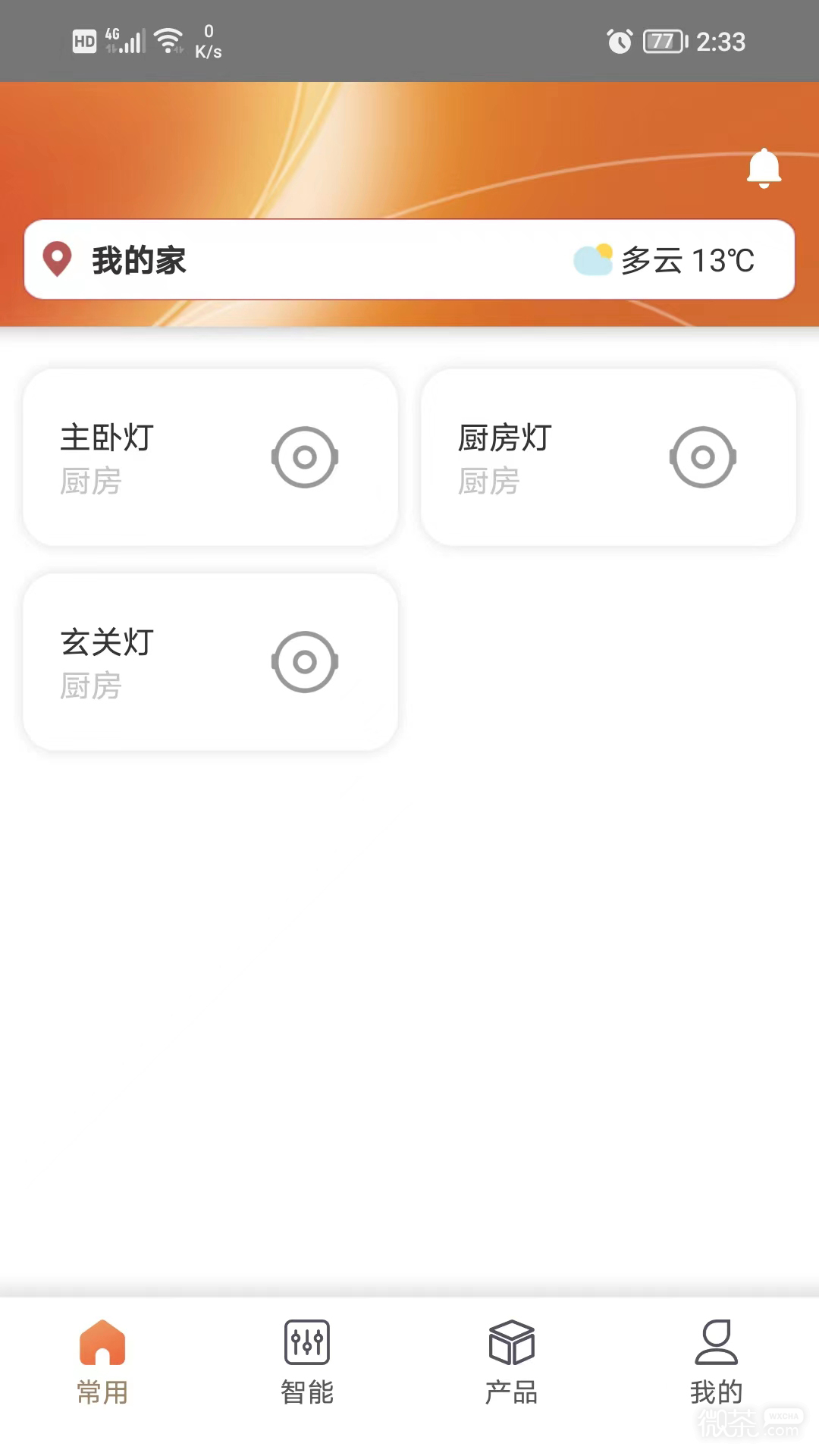
Task: Toggle the 主卧灯 power button
Action: click(305, 457)
